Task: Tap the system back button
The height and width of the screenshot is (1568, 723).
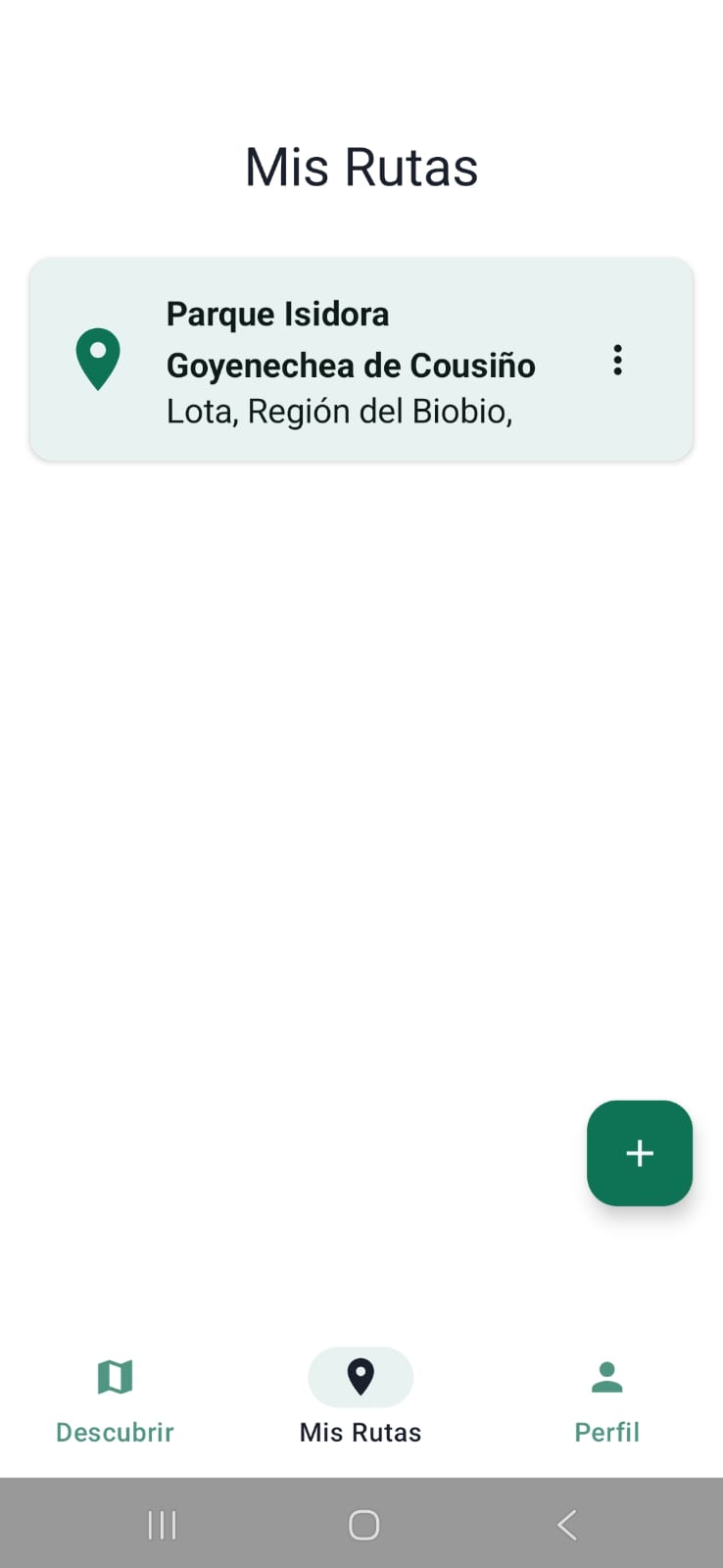Action: 566,1525
